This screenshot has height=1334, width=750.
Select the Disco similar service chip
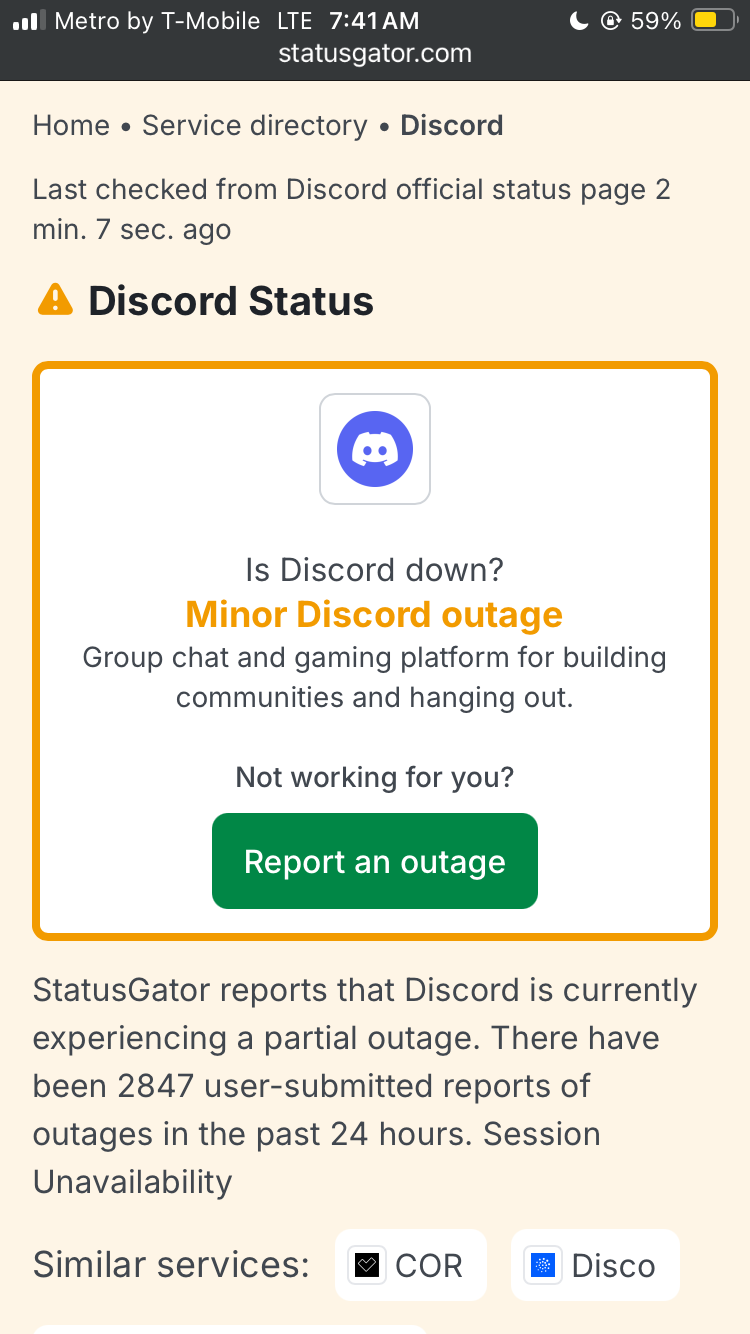coord(595,1265)
